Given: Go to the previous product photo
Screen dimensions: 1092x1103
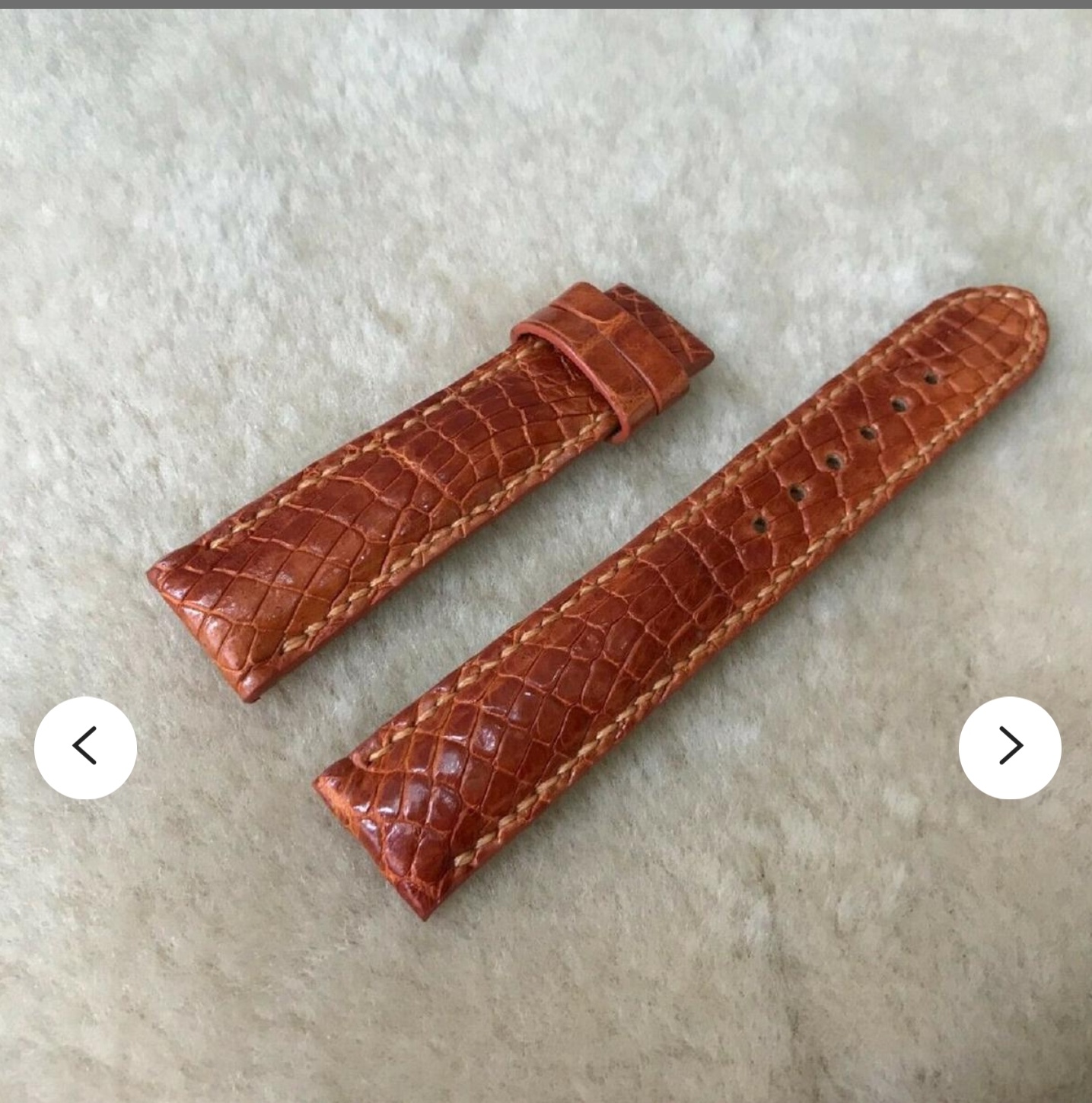Looking at the screenshot, I should pos(85,747).
